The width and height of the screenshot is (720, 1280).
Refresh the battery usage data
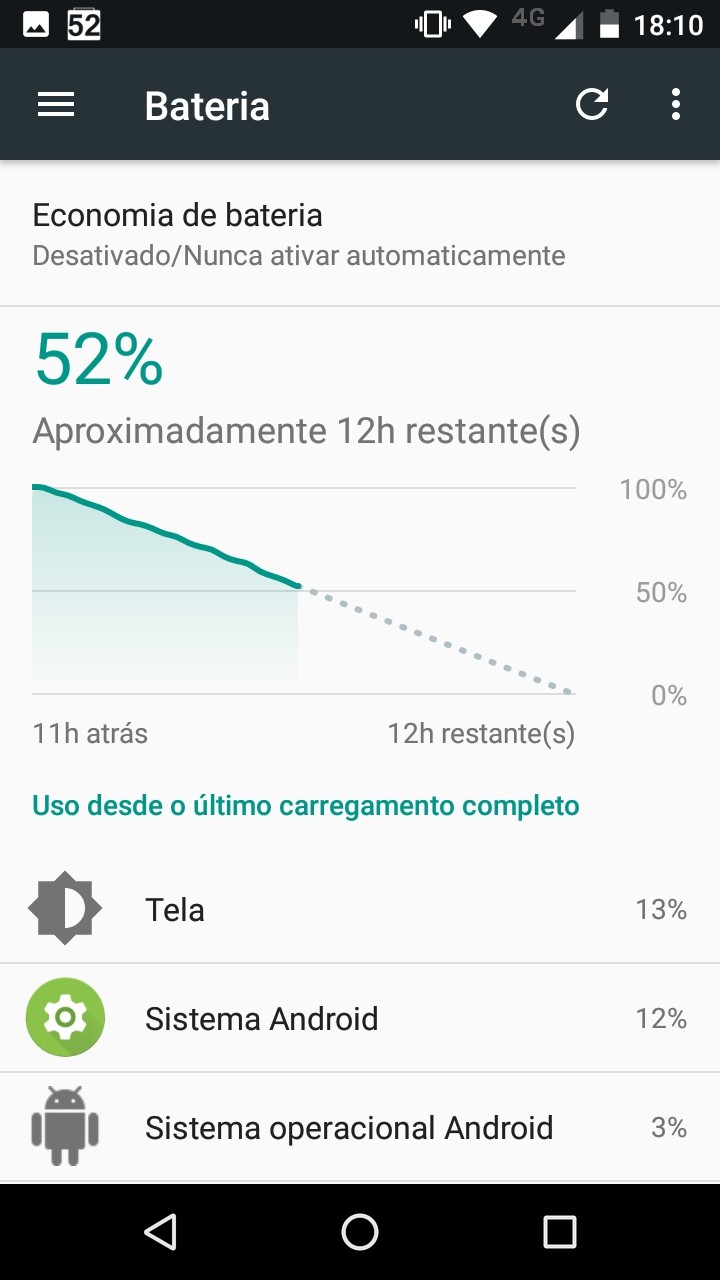tap(592, 105)
